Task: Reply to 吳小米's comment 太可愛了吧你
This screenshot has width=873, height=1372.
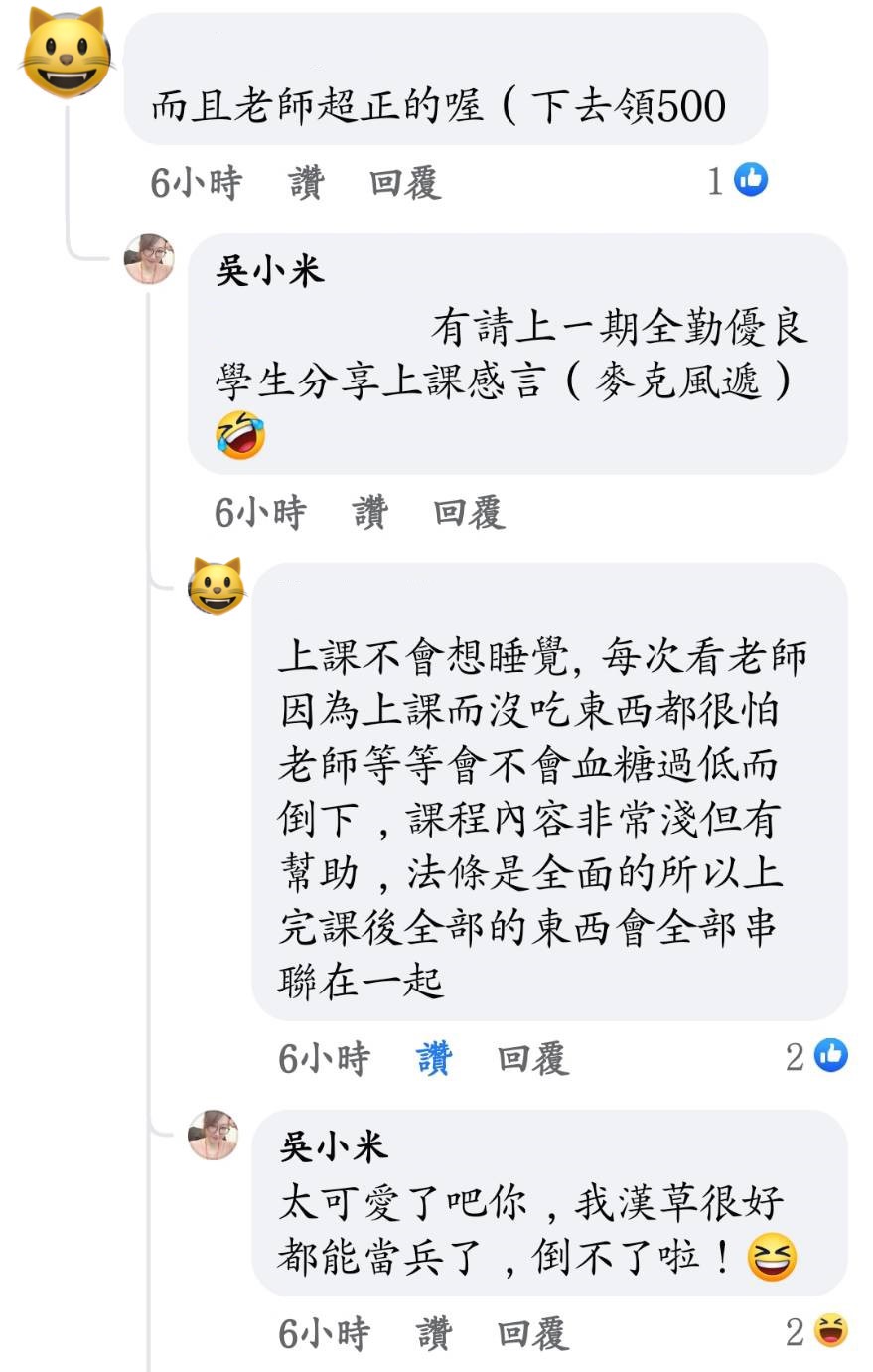Action: pyautogui.click(x=533, y=1333)
